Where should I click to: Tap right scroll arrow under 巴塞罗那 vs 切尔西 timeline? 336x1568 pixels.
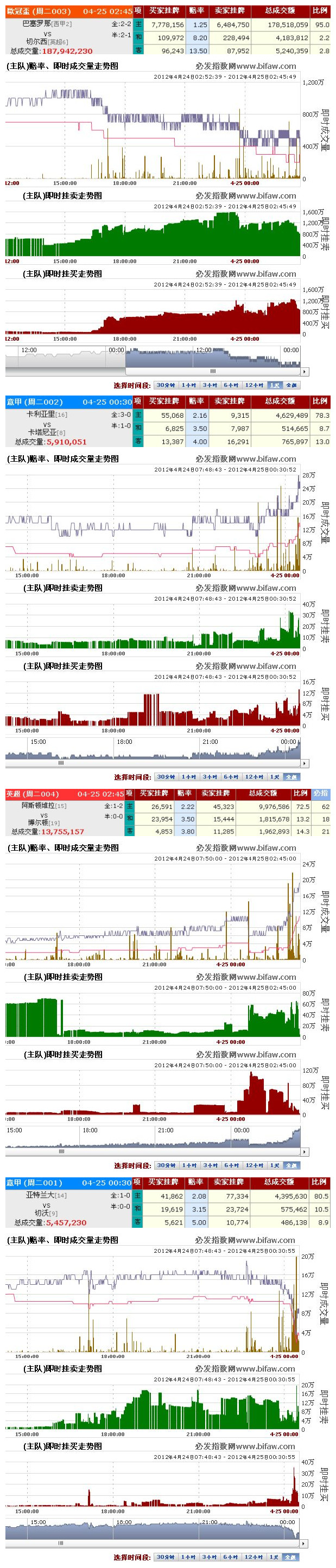(x=305, y=371)
